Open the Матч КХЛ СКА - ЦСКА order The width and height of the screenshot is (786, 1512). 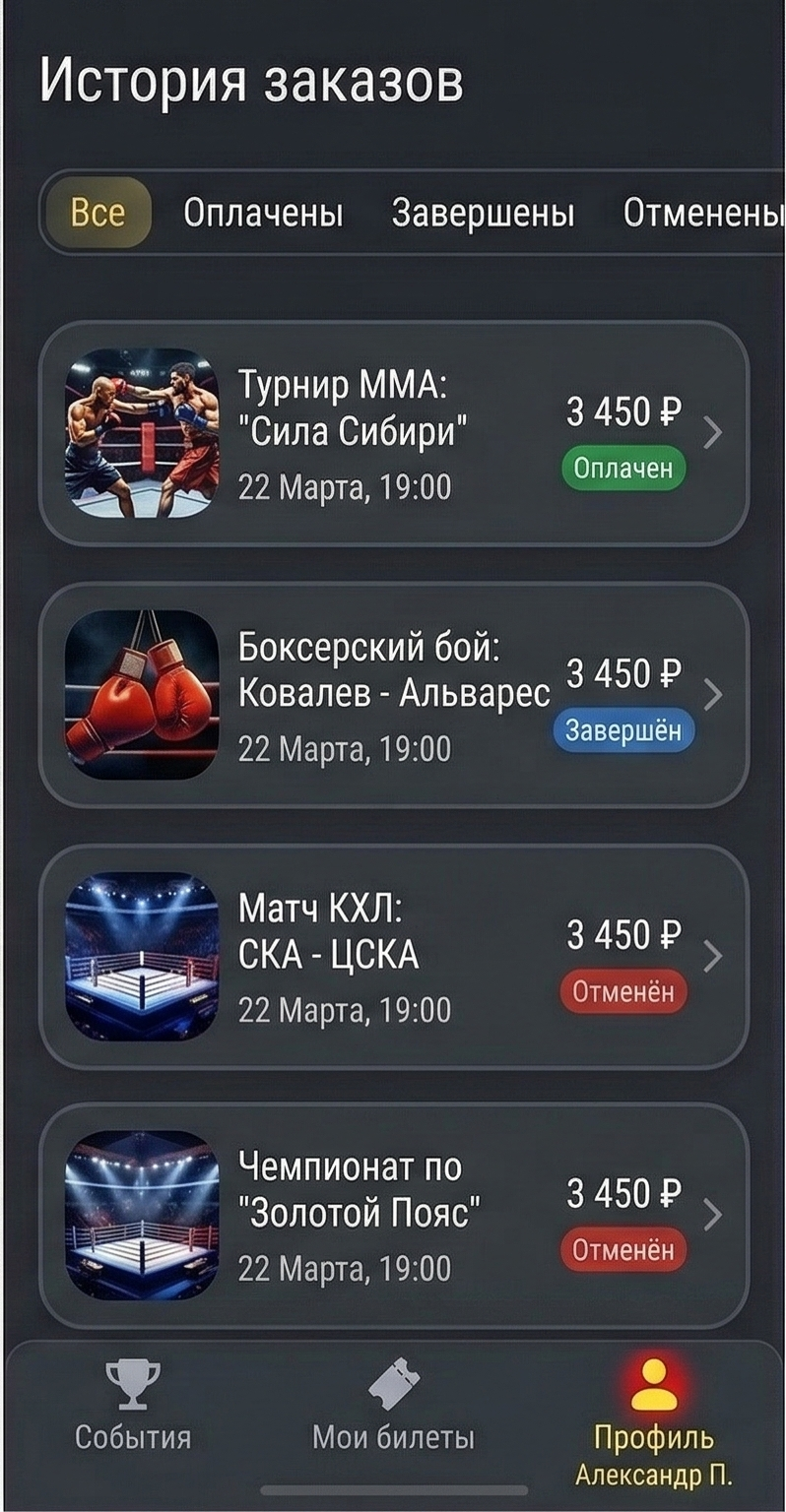pos(393,956)
